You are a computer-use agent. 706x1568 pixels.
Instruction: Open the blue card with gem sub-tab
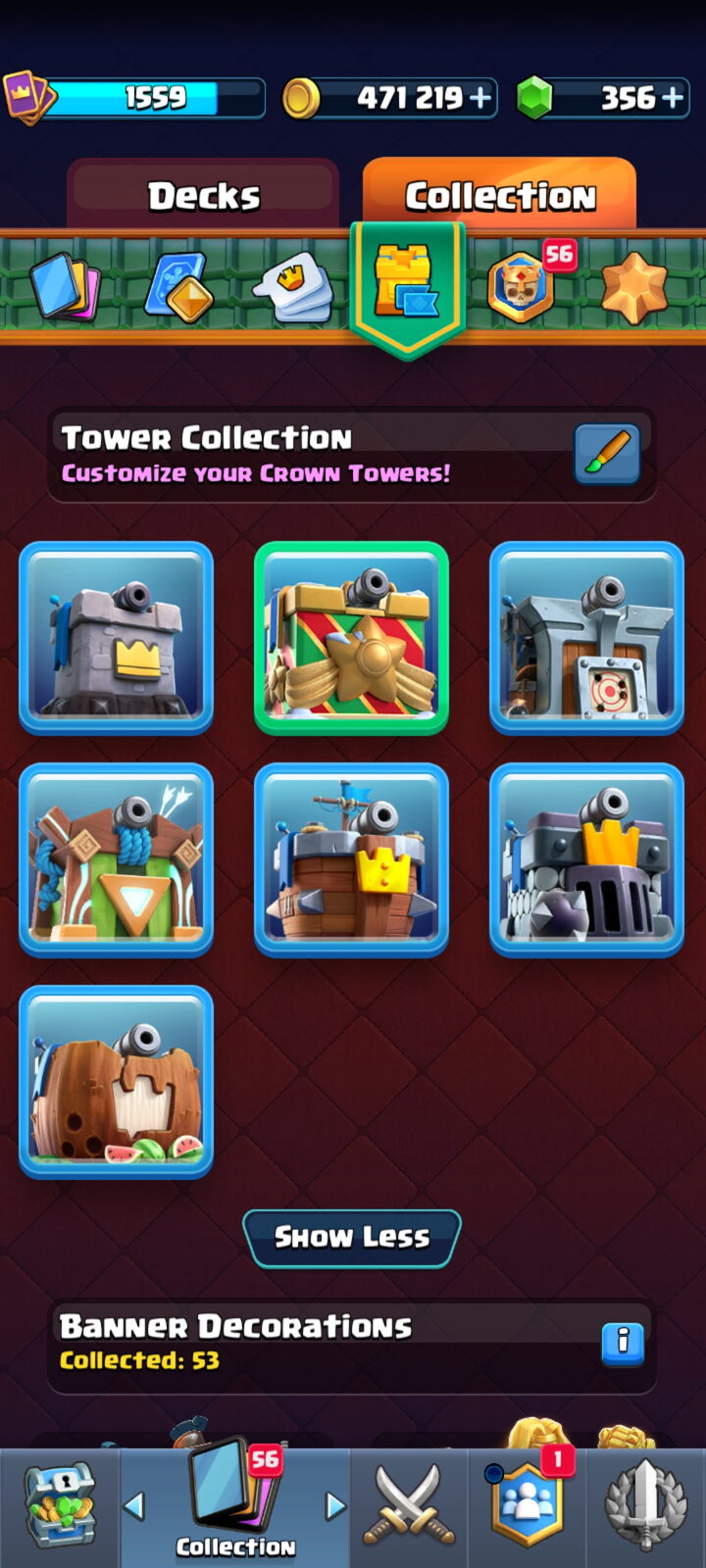pos(179,288)
